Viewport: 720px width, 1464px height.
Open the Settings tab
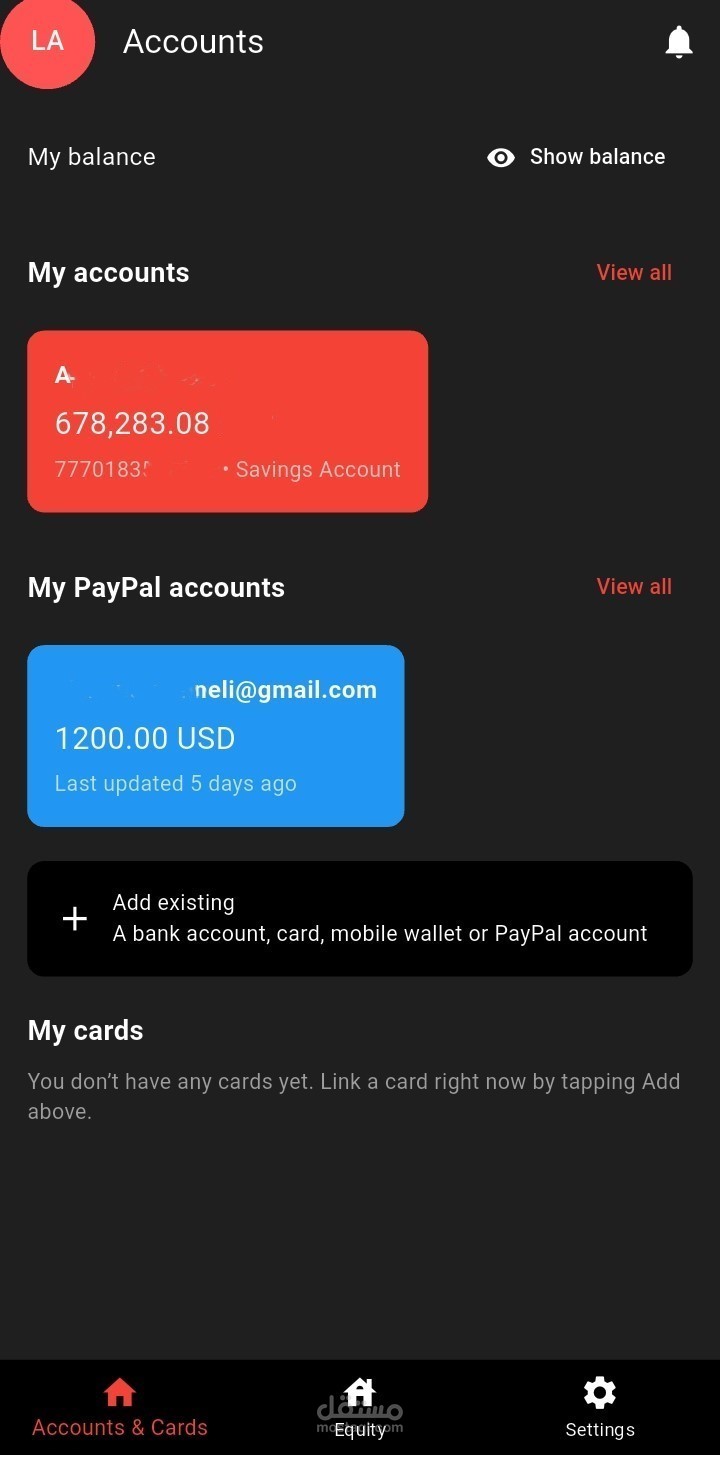pyautogui.click(x=600, y=1408)
